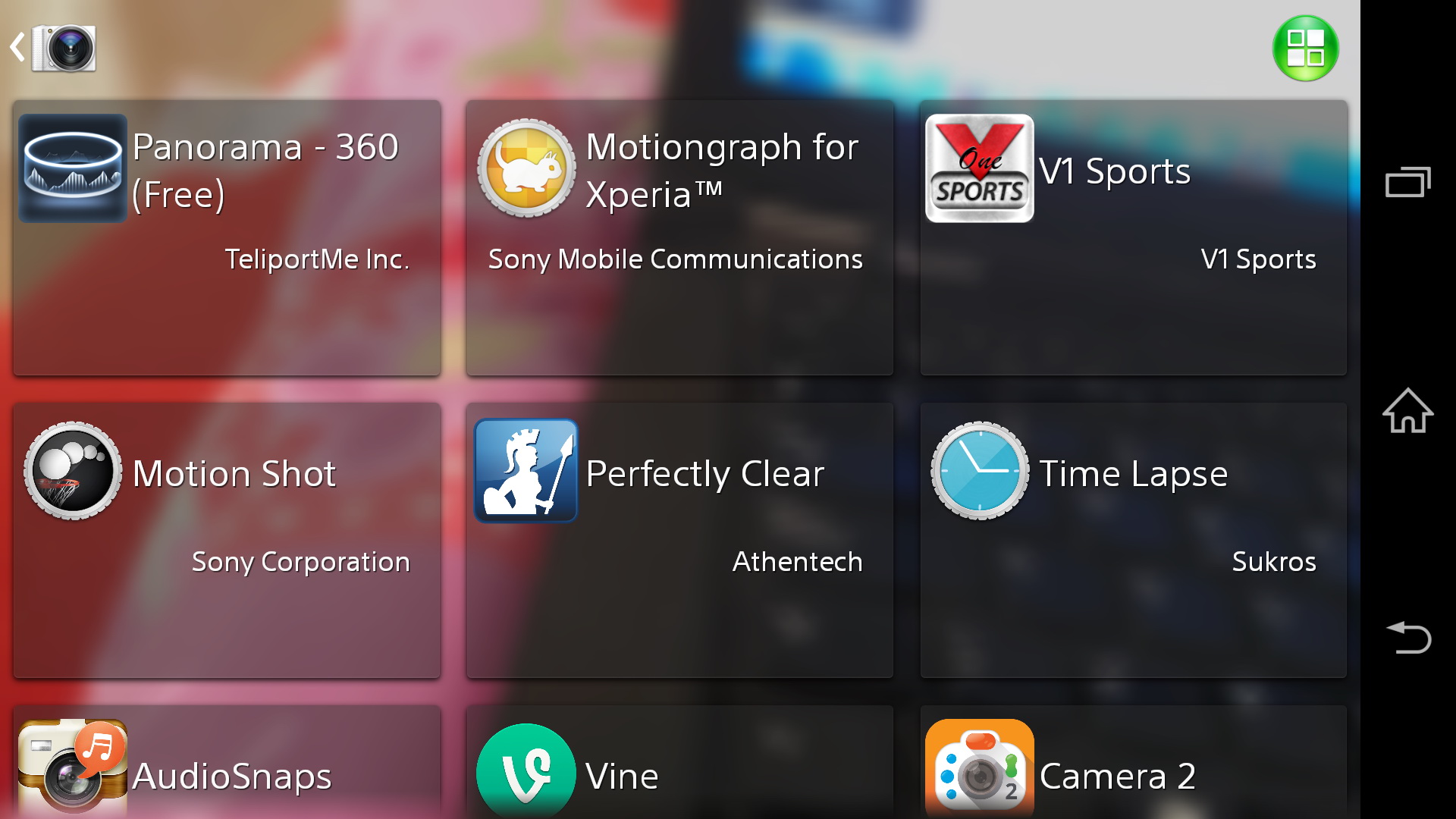Open Panorama - 360 (Free) app

pos(226,237)
